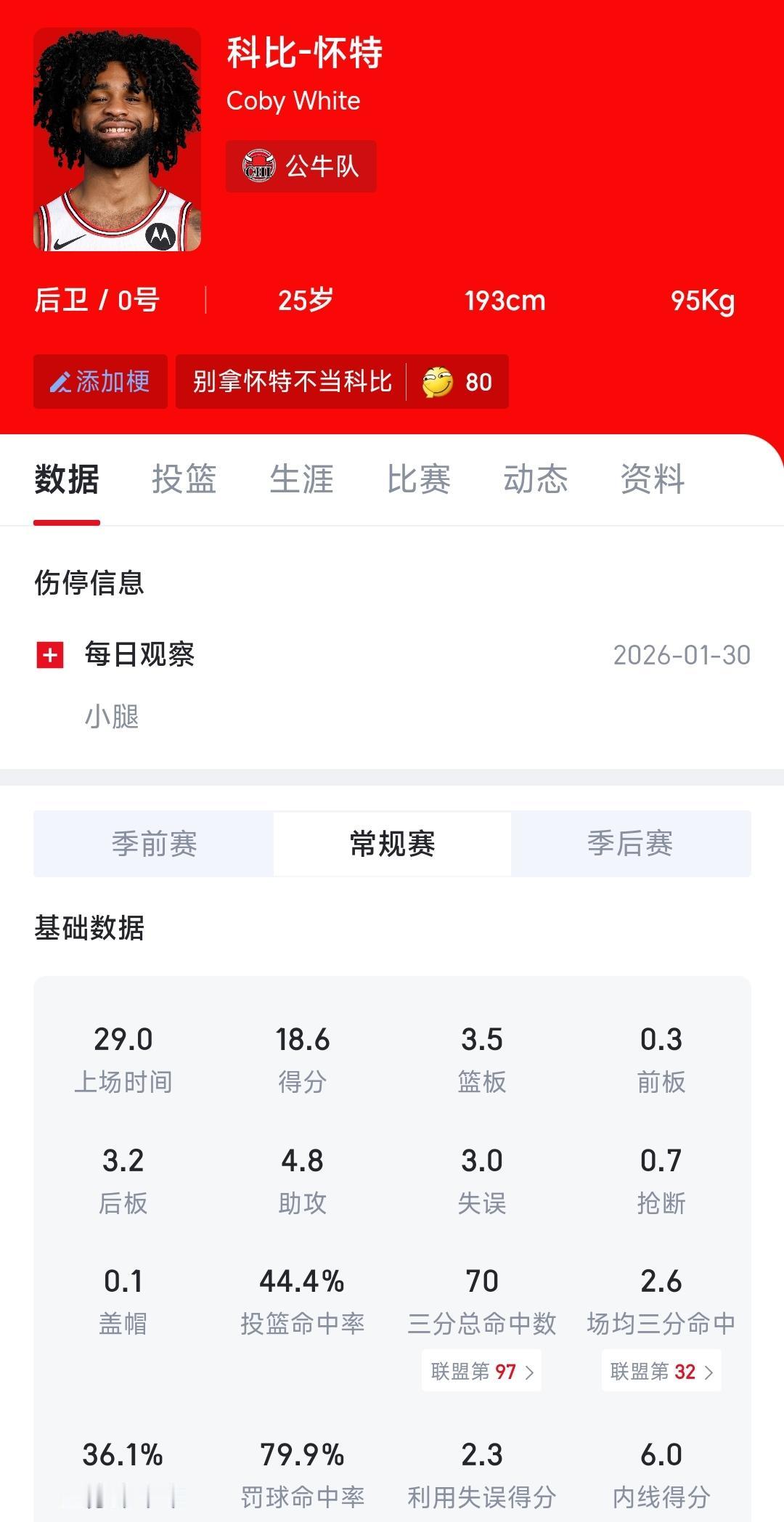This screenshot has height=1522, width=784.
Task: Open league rank 97 three-point link
Action: coord(481,1372)
